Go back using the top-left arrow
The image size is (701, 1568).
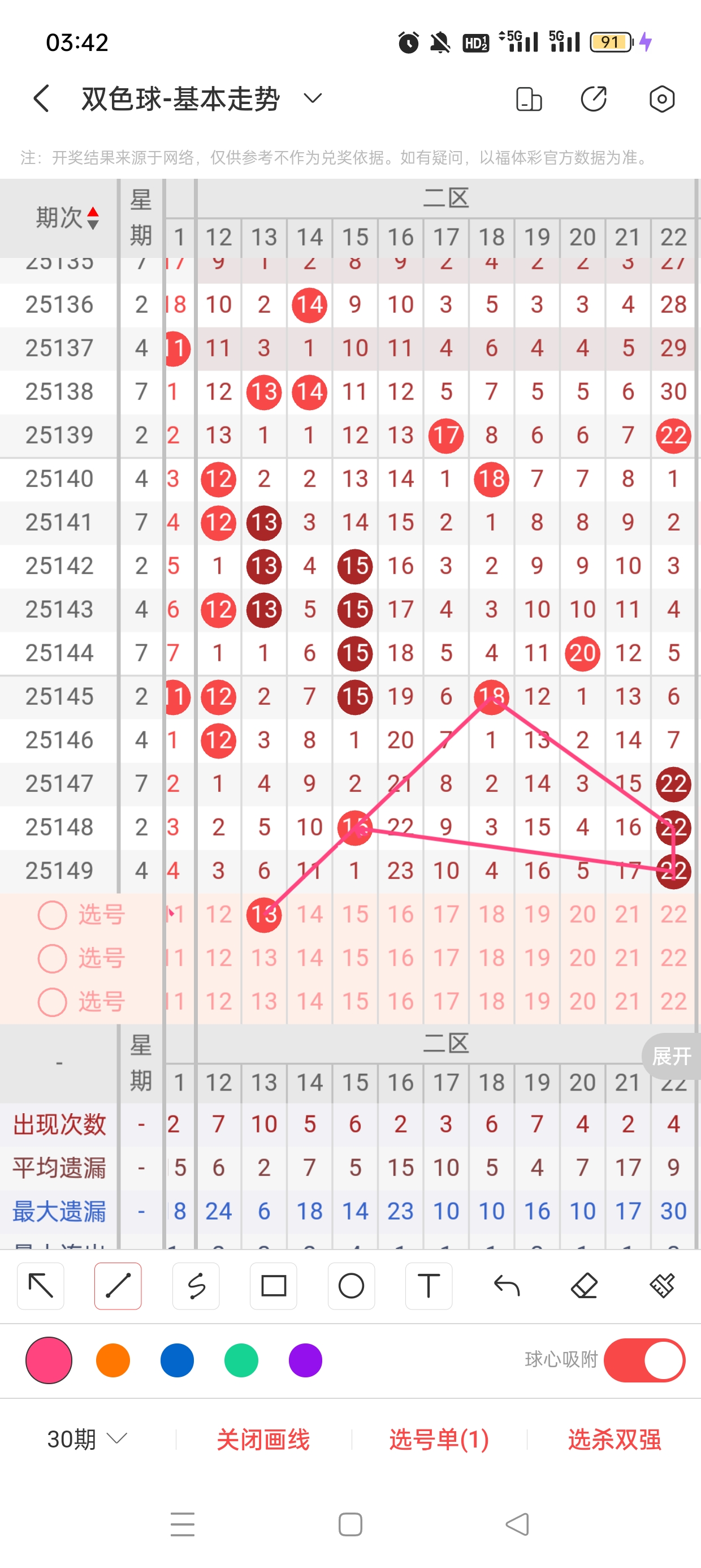click(x=41, y=98)
